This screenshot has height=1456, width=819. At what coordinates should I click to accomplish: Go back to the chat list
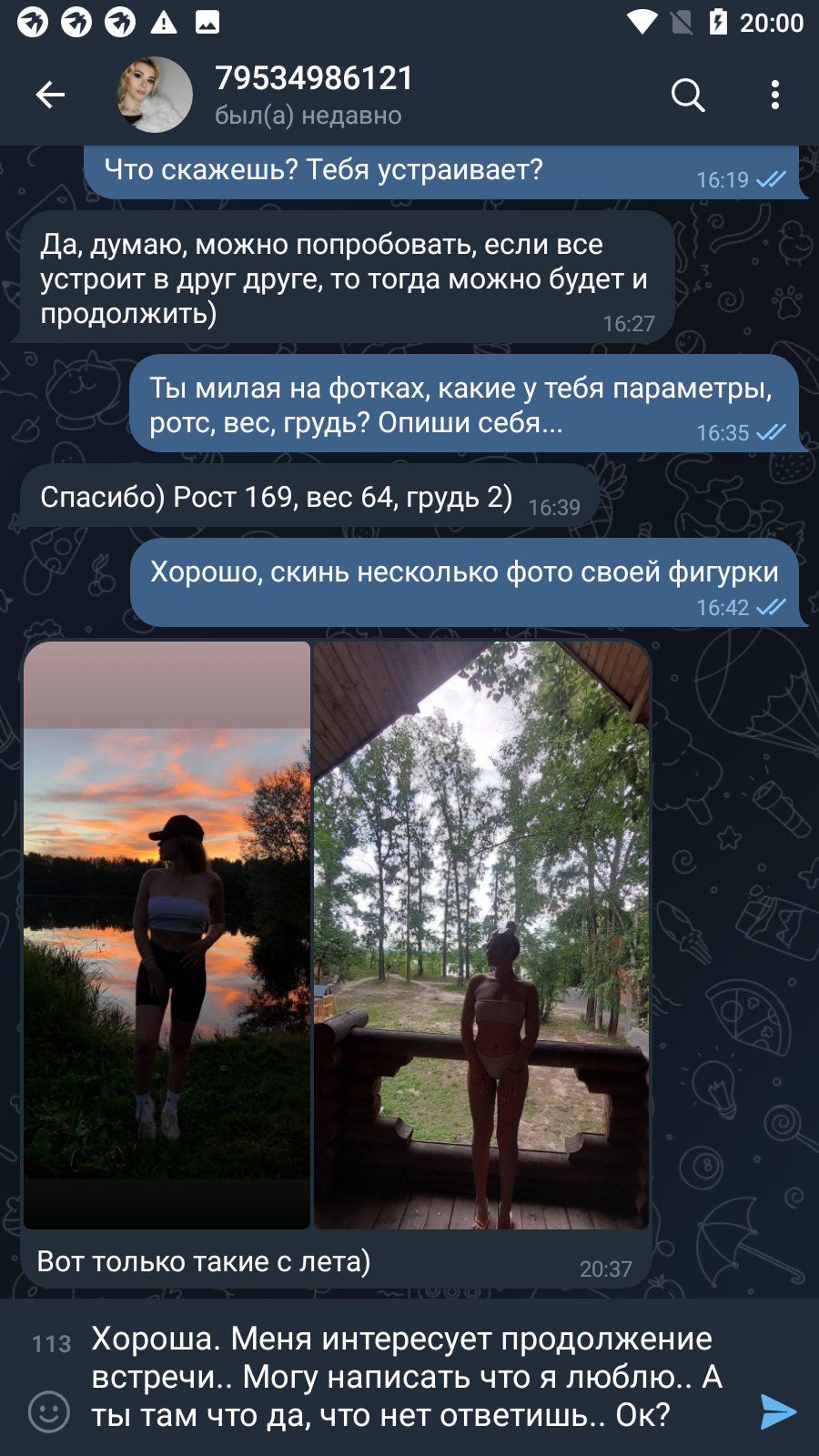tap(50, 95)
